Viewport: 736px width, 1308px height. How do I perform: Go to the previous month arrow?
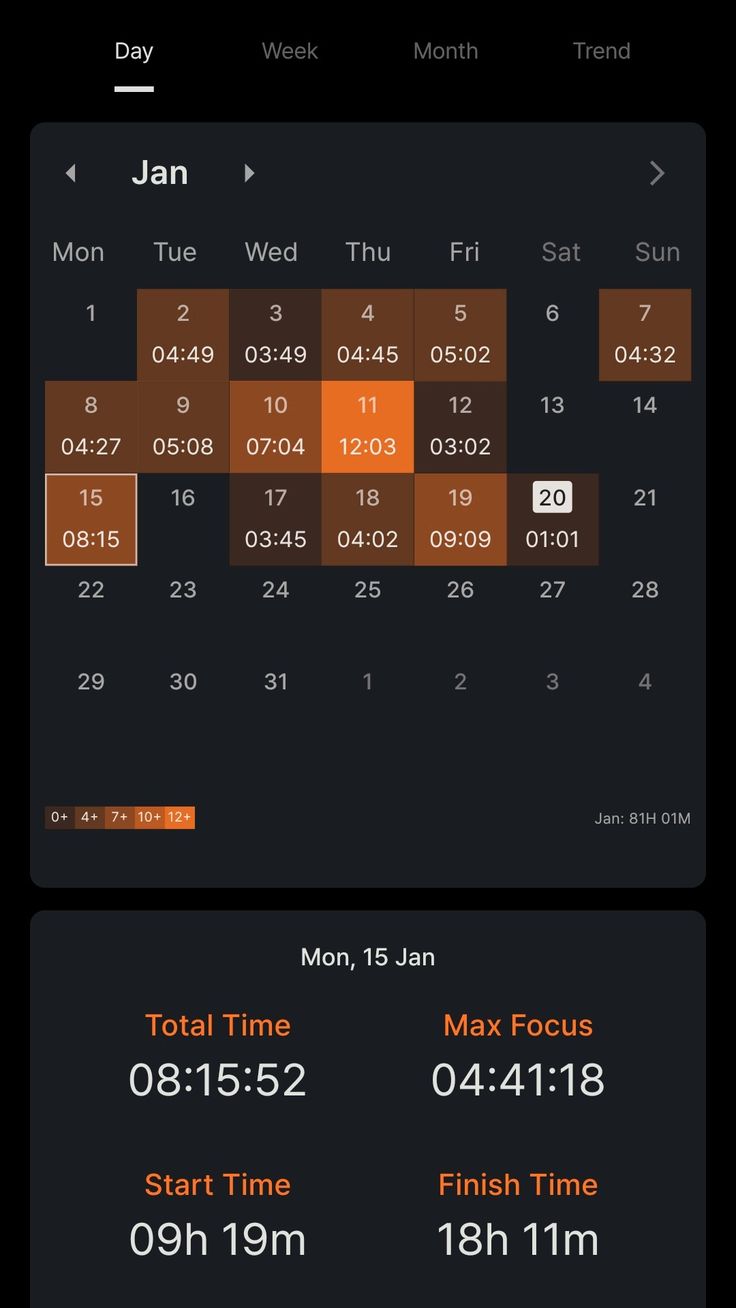[70, 173]
